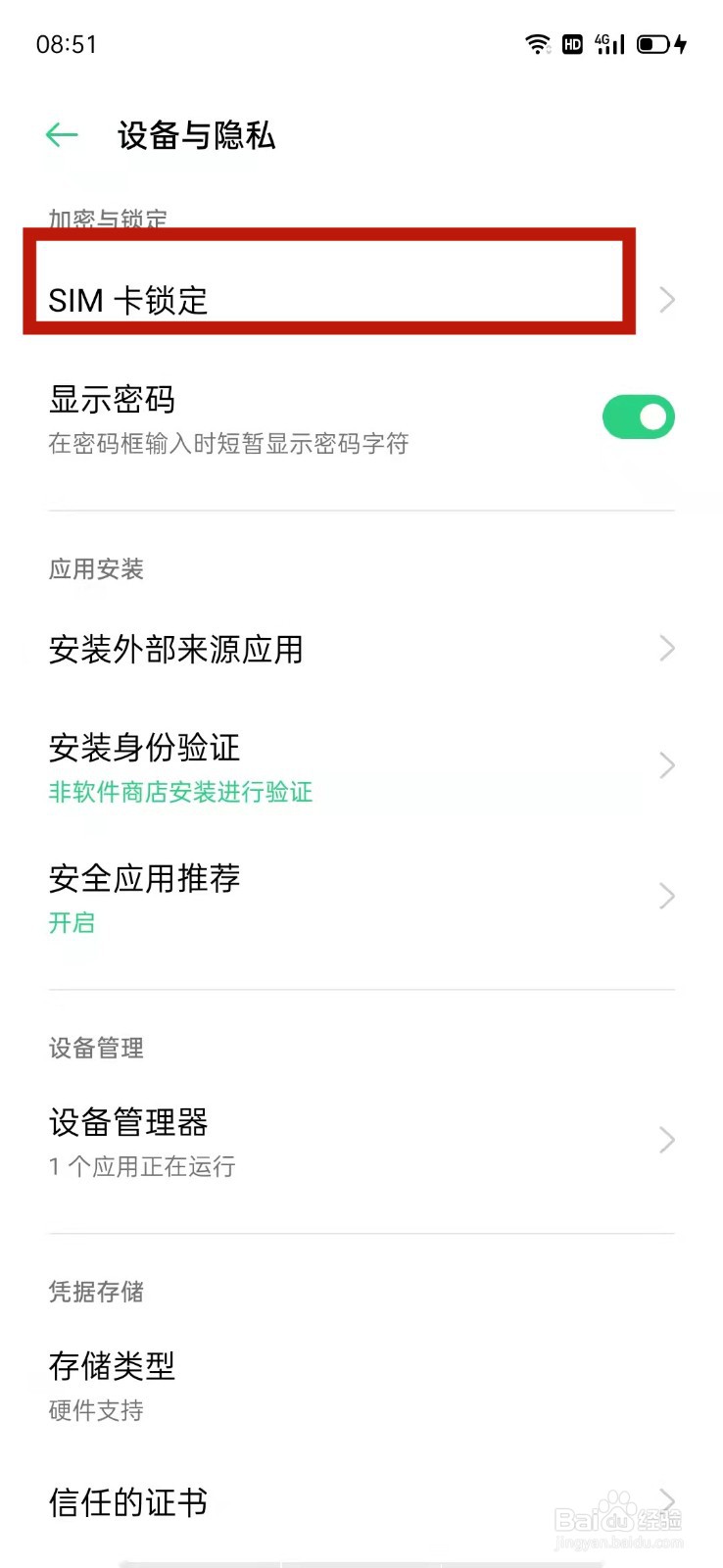
Task: Tap the 4G signal icon
Action: [608, 43]
